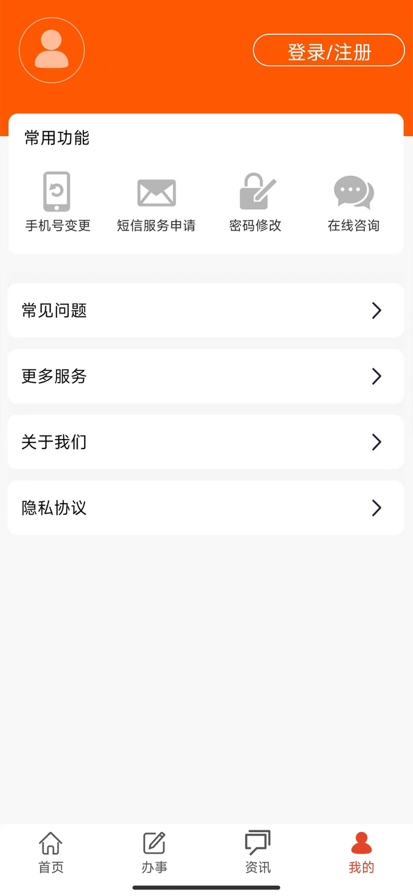The width and height of the screenshot is (413, 896).
Task: Open 手机号变更 shortcut
Action: (58, 202)
